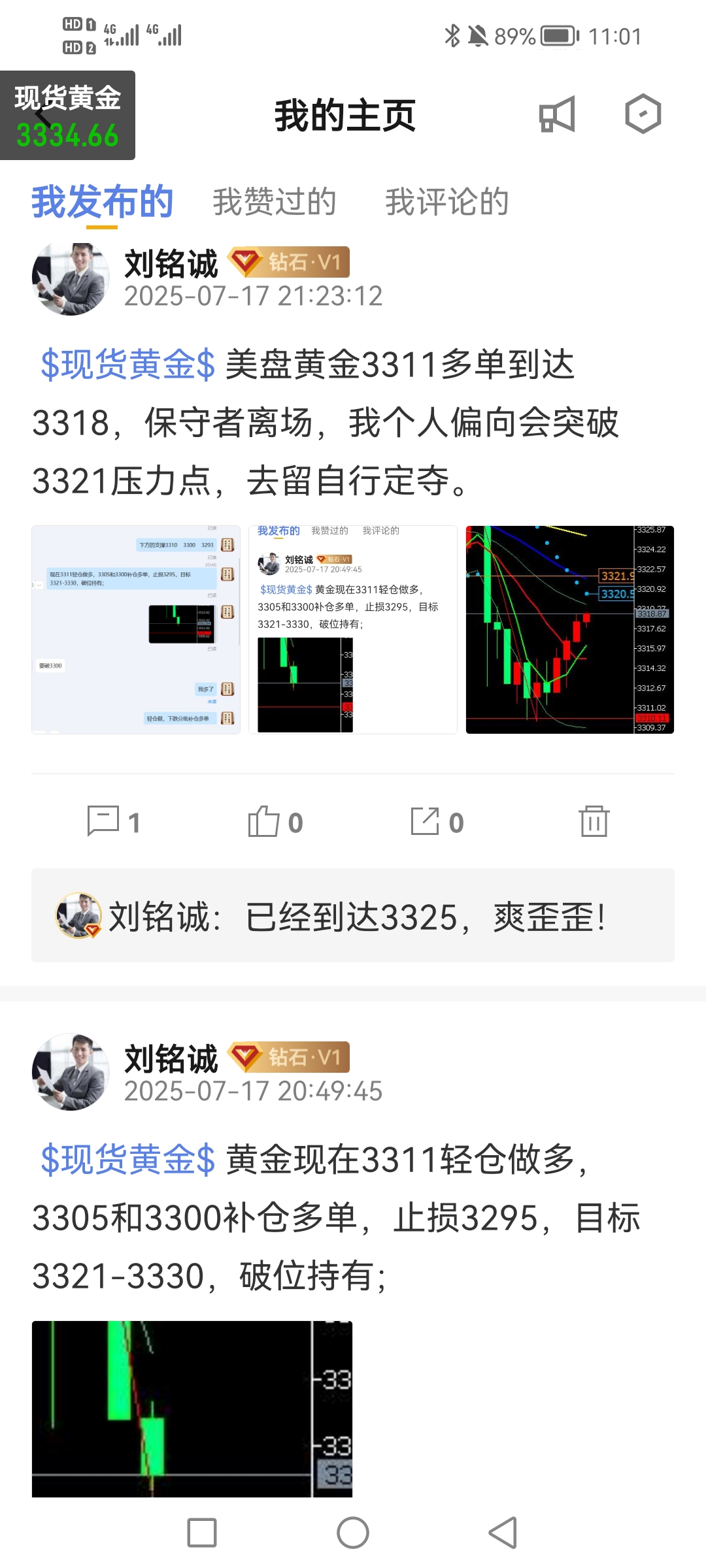Tap the $现货黄金$ tag in the 20:49:45 post
This screenshot has width=706, height=1568.
[128, 1160]
